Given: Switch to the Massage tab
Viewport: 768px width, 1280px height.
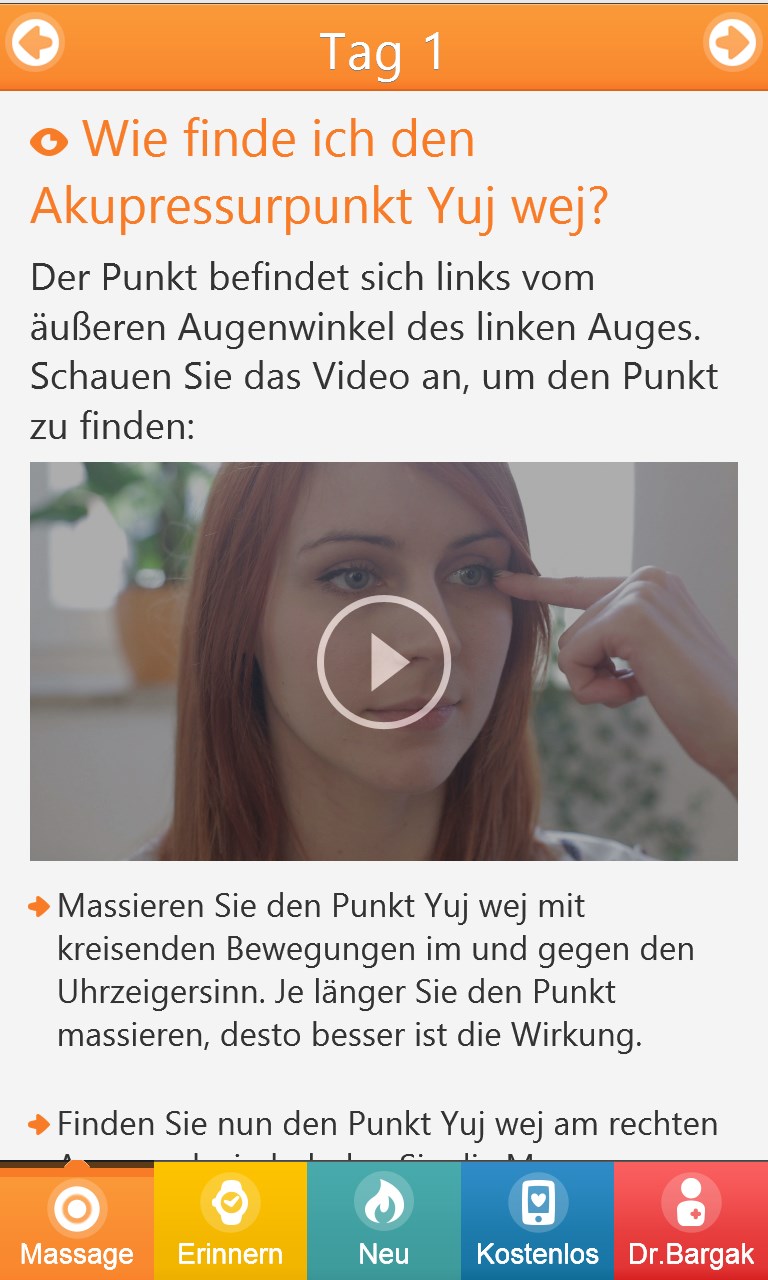Looking at the screenshot, I should [x=77, y=1222].
